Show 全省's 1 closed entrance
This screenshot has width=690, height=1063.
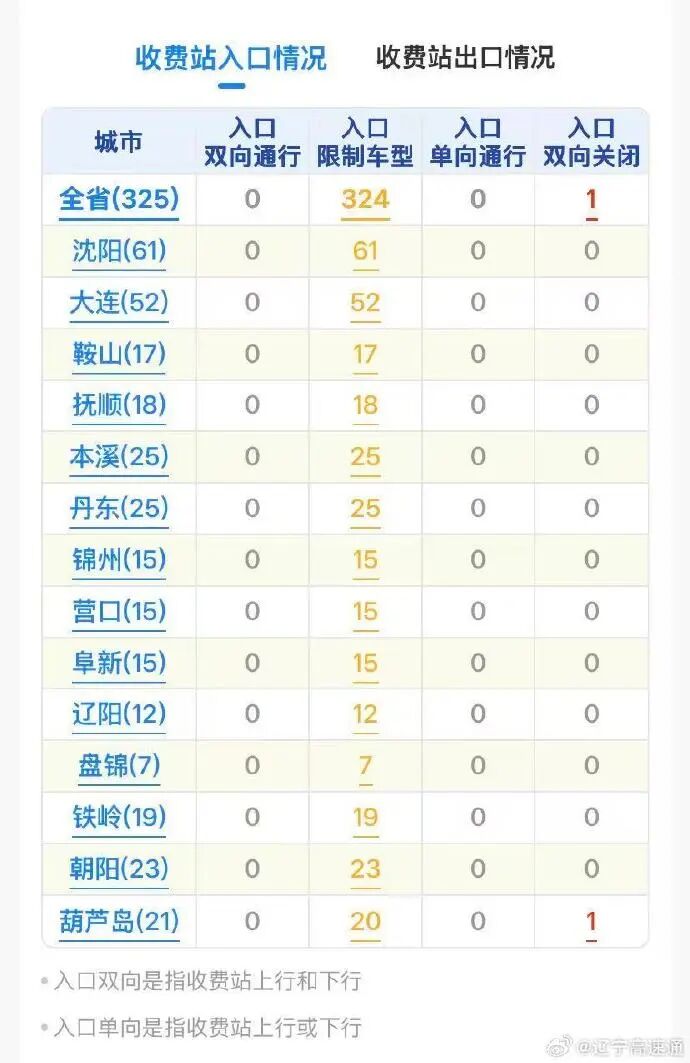(591, 199)
